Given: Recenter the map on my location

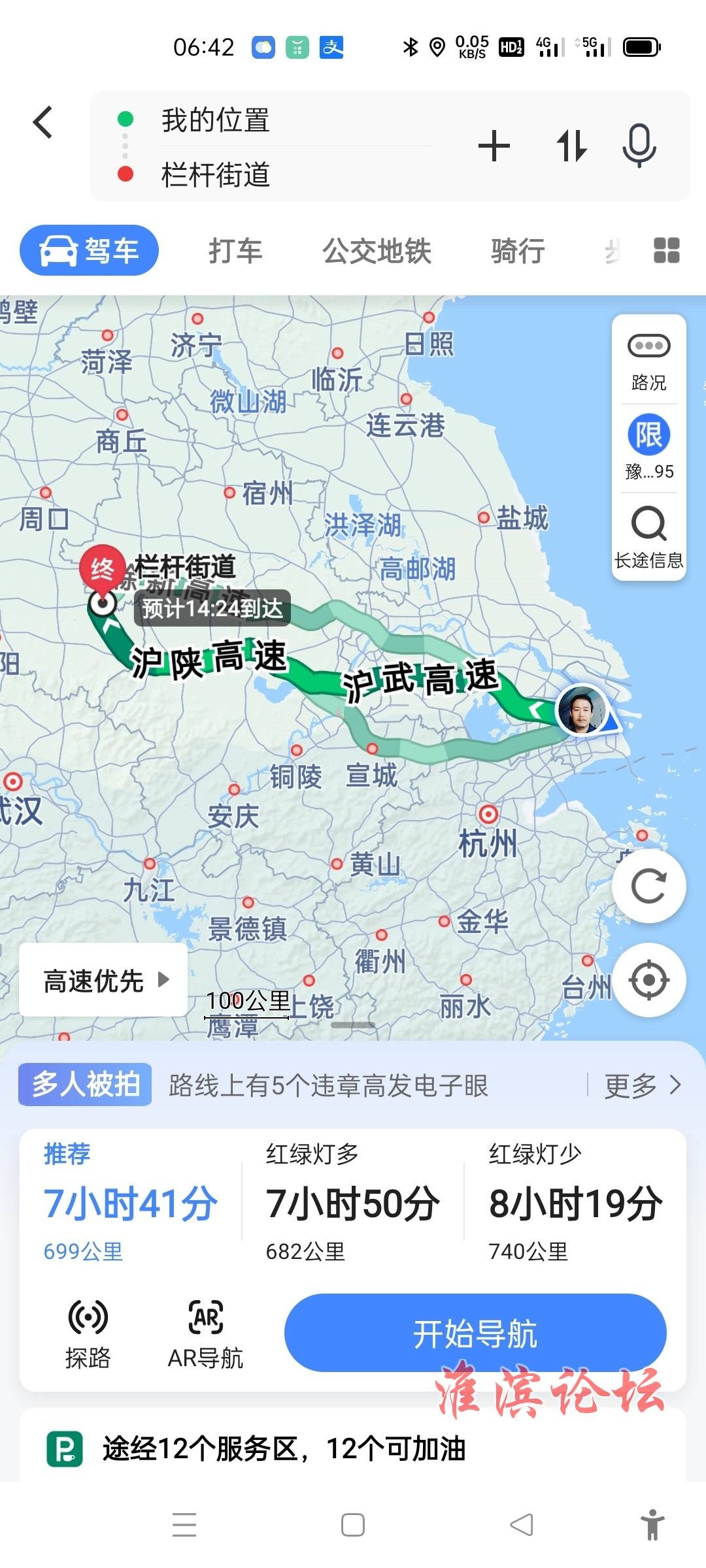Looking at the screenshot, I should pyautogui.click(x=648, y=980).
